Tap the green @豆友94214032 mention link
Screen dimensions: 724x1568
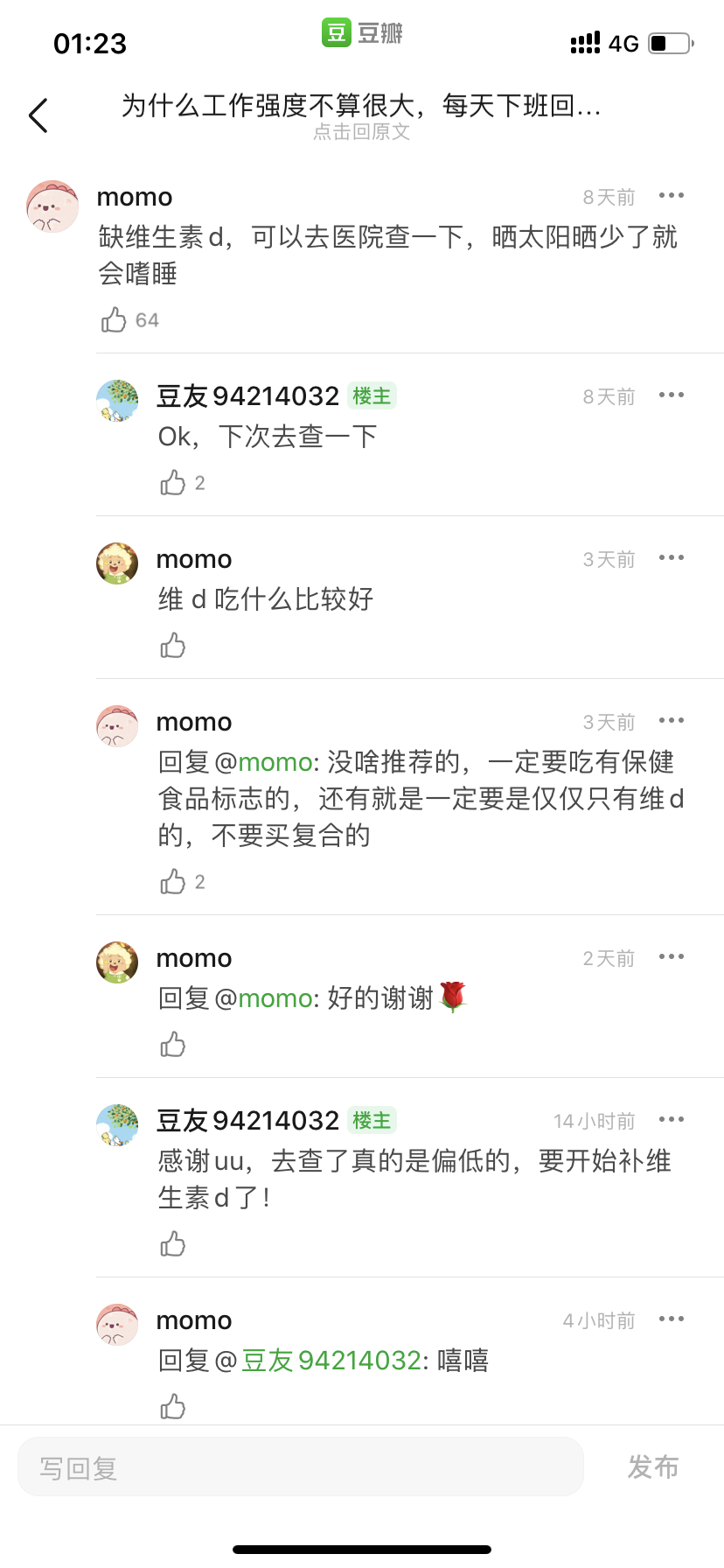tap(332, 1361)
